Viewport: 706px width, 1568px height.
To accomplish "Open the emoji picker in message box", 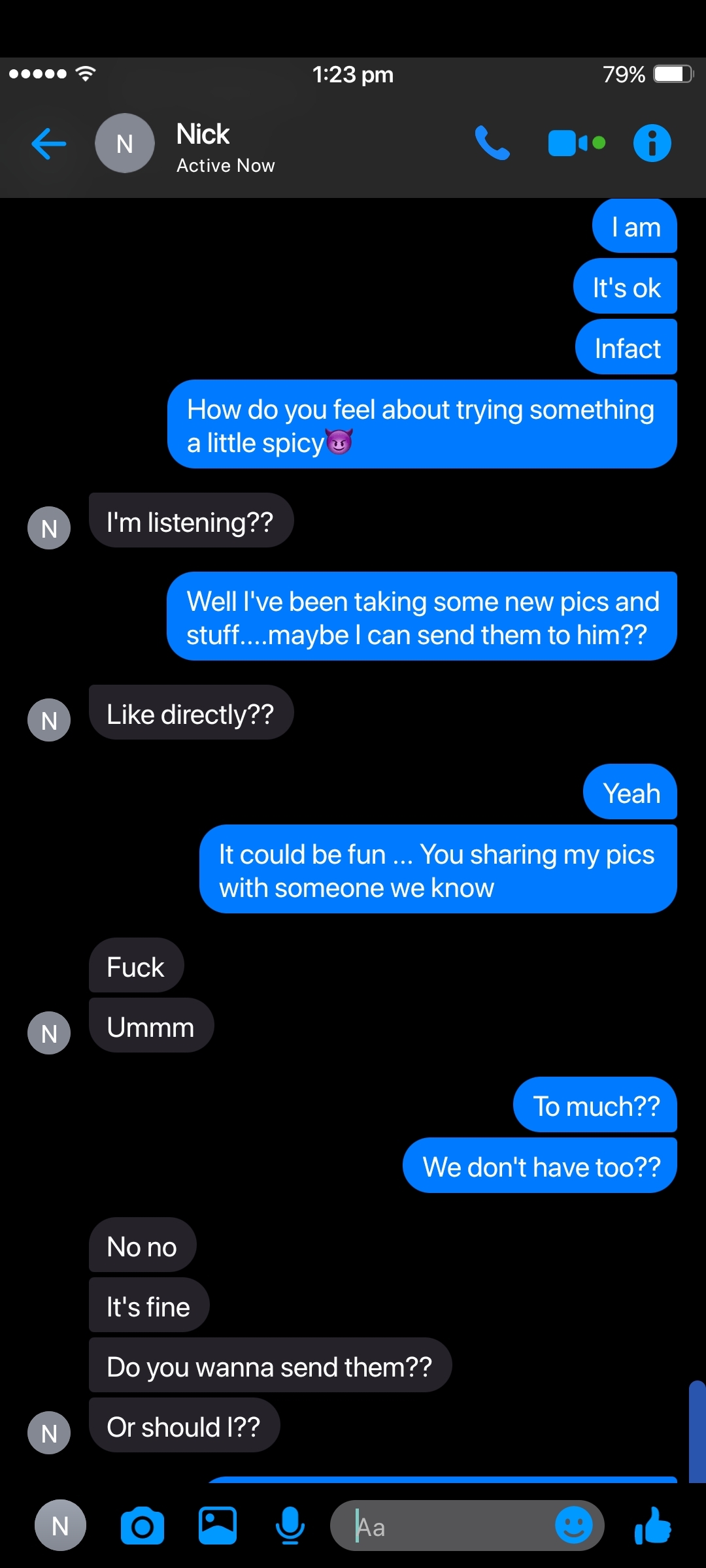I will [573, 1526].
